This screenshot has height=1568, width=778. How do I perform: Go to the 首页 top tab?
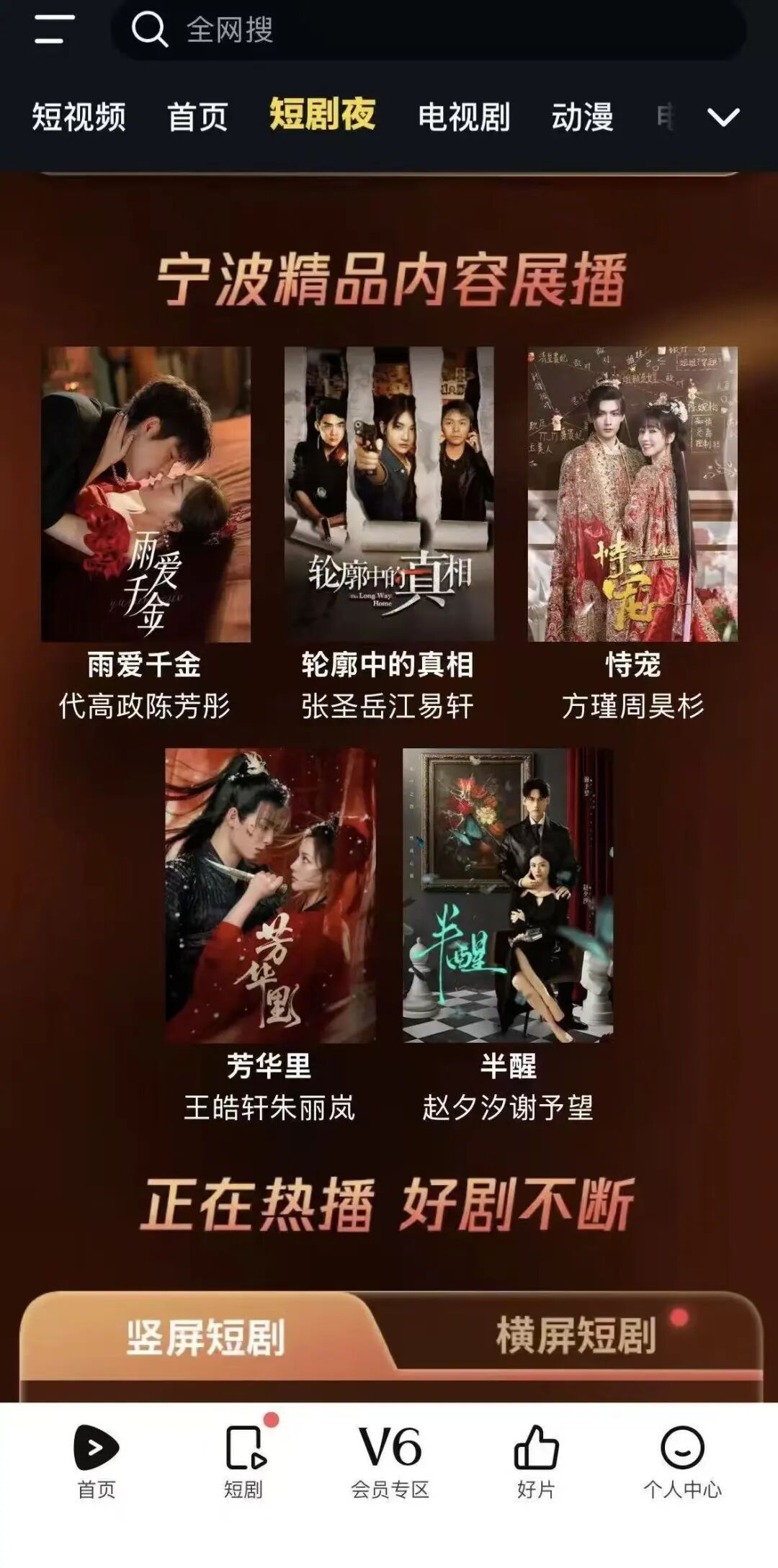pos(197,117)
